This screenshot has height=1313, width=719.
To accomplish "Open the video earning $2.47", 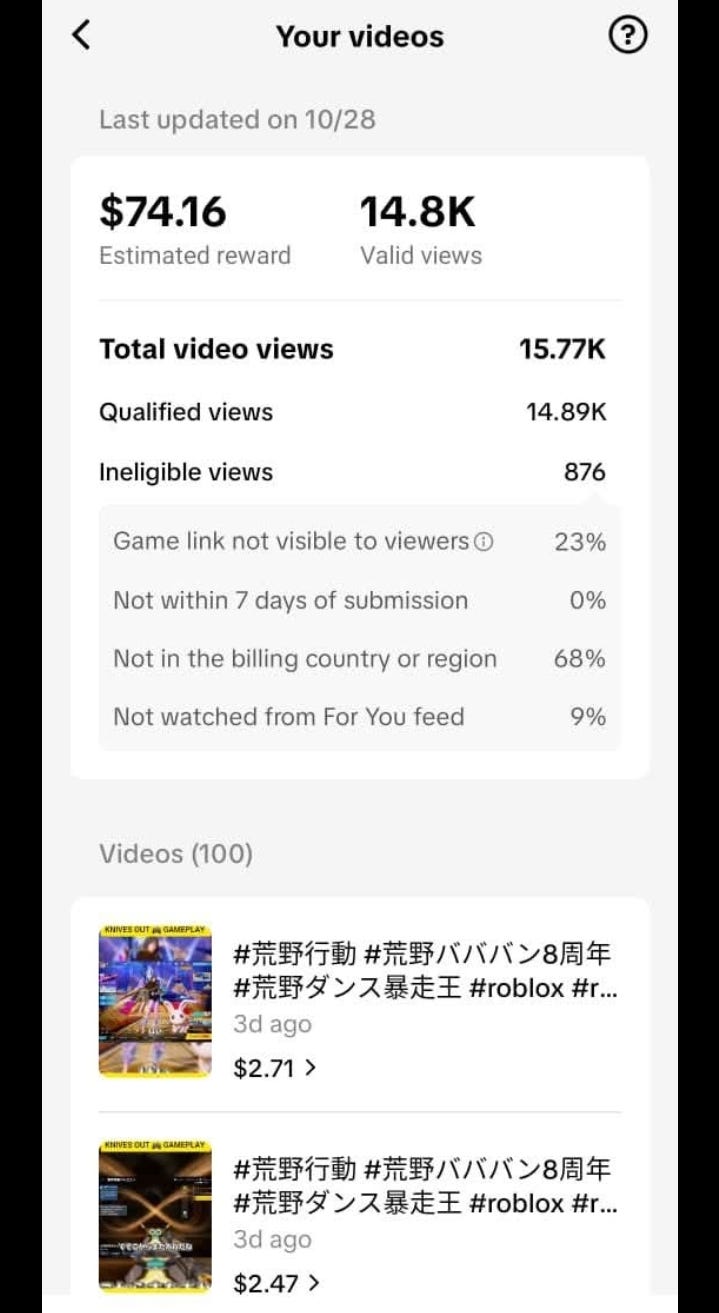I will (x=360, y=1218).
